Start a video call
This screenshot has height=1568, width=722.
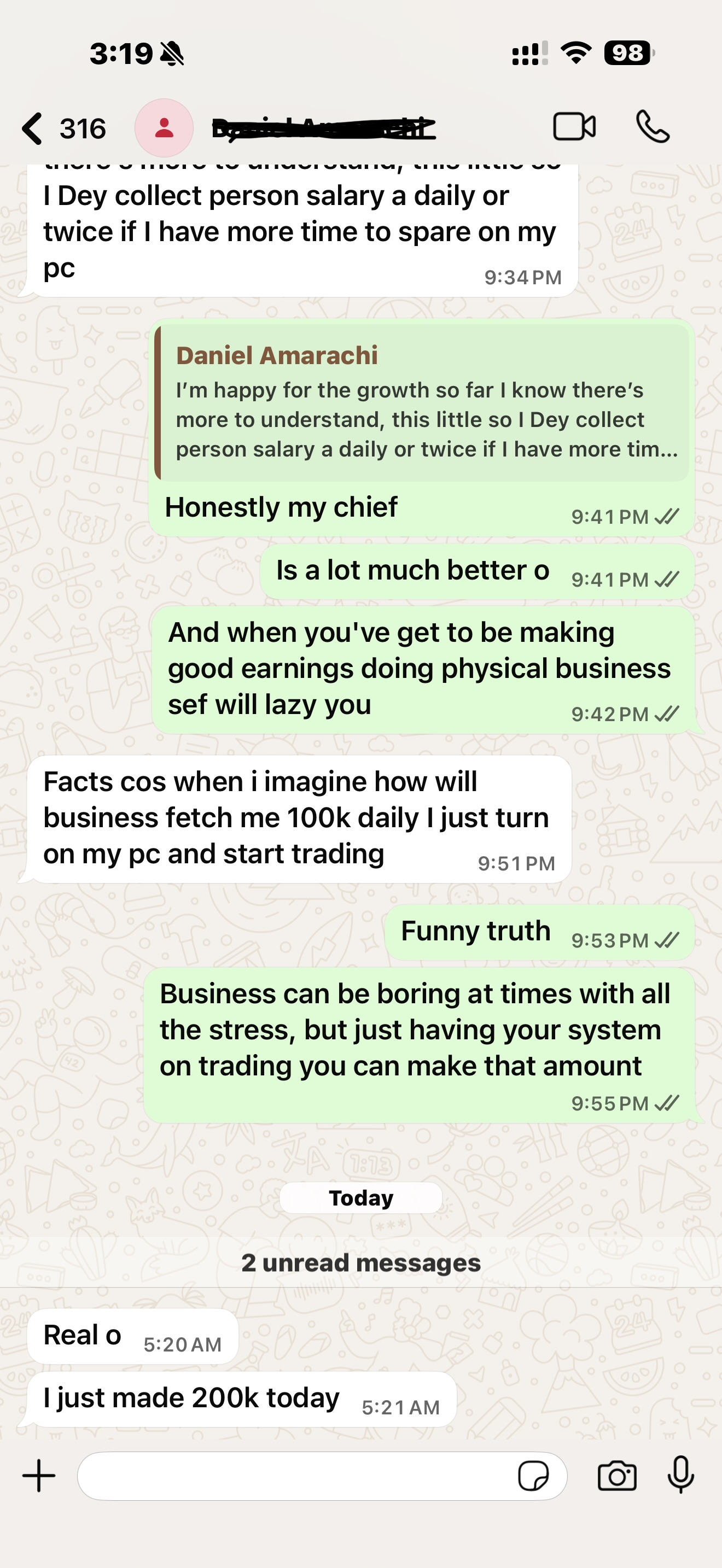[x=574, y=127]
